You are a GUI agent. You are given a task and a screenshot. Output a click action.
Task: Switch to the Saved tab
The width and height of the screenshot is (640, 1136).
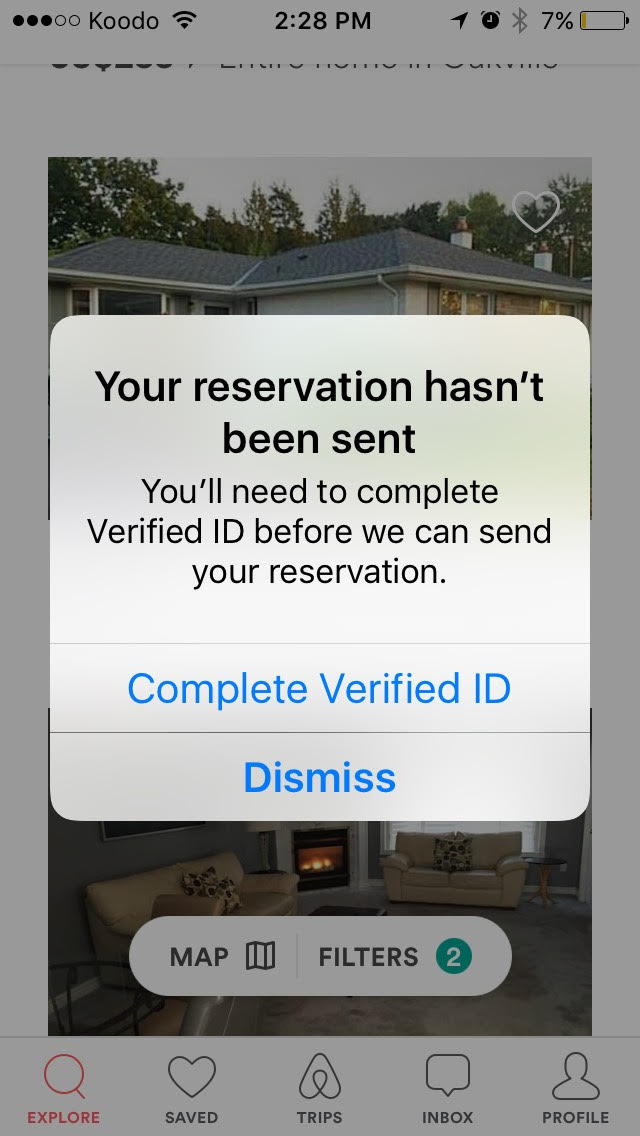tap(191, 1089)
